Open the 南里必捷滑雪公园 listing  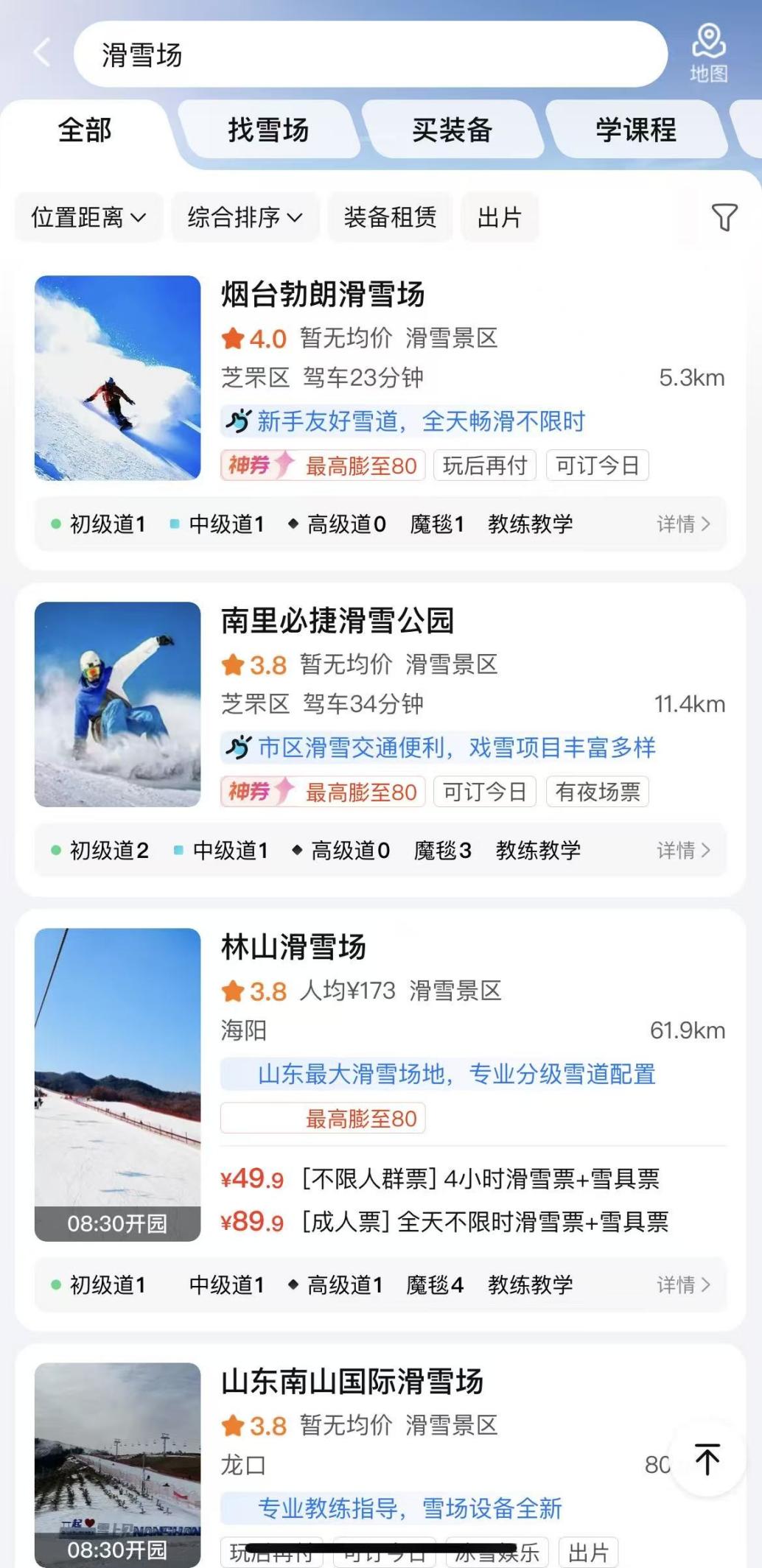(337, 621)
